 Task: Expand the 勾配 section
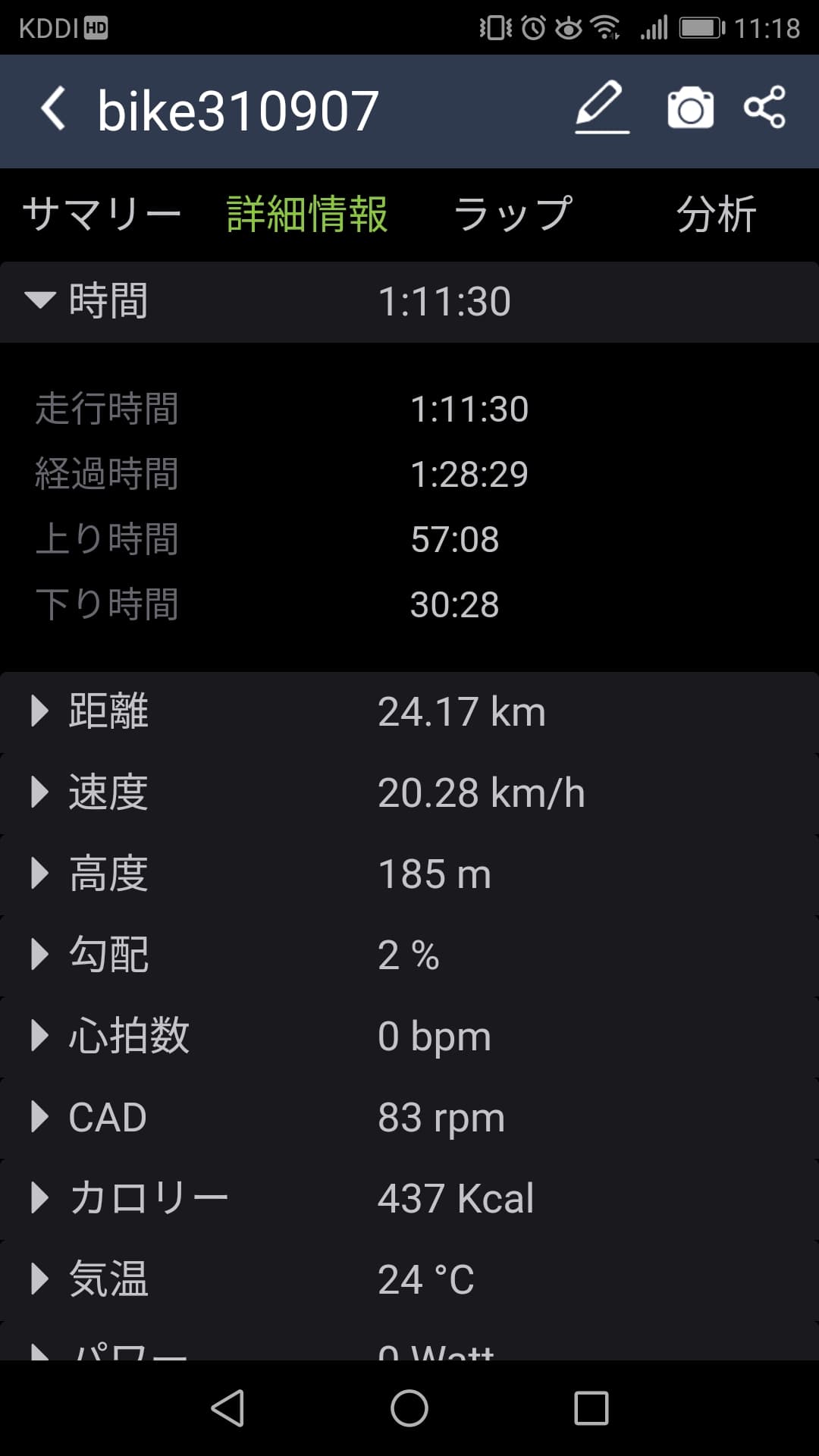click(409, 955)
